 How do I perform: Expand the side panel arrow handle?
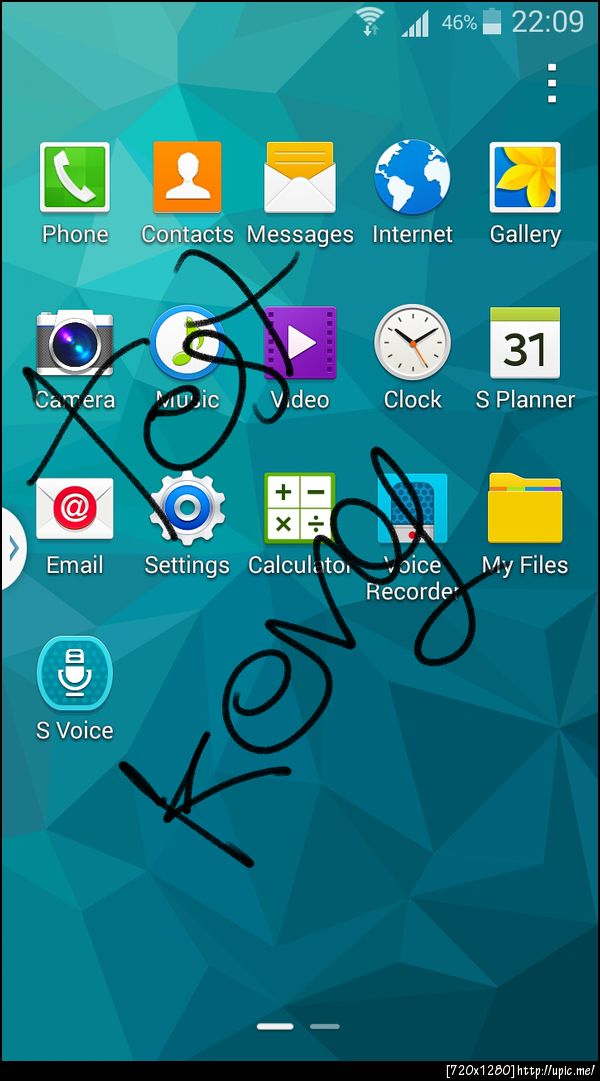12,548
